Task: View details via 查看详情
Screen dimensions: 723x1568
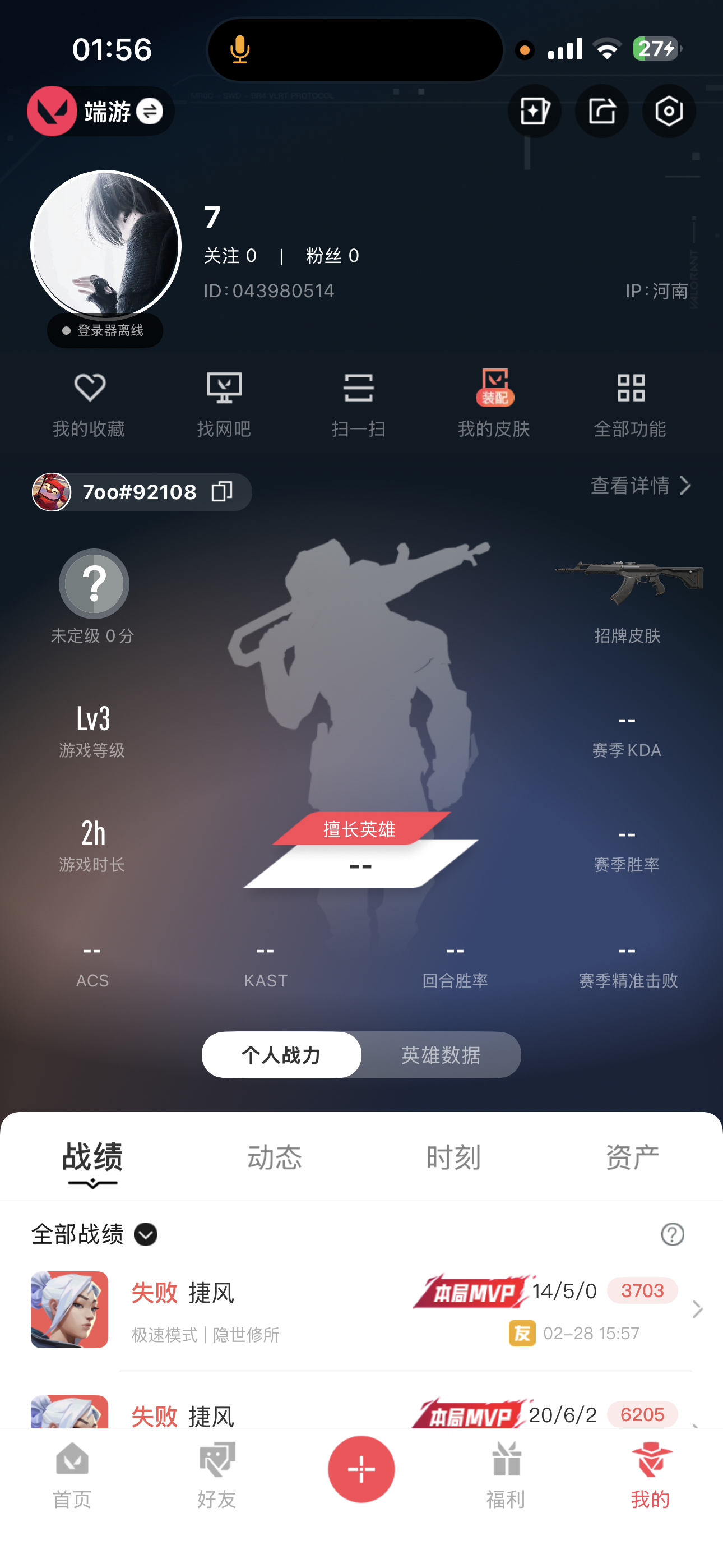Action: point(640,486)
